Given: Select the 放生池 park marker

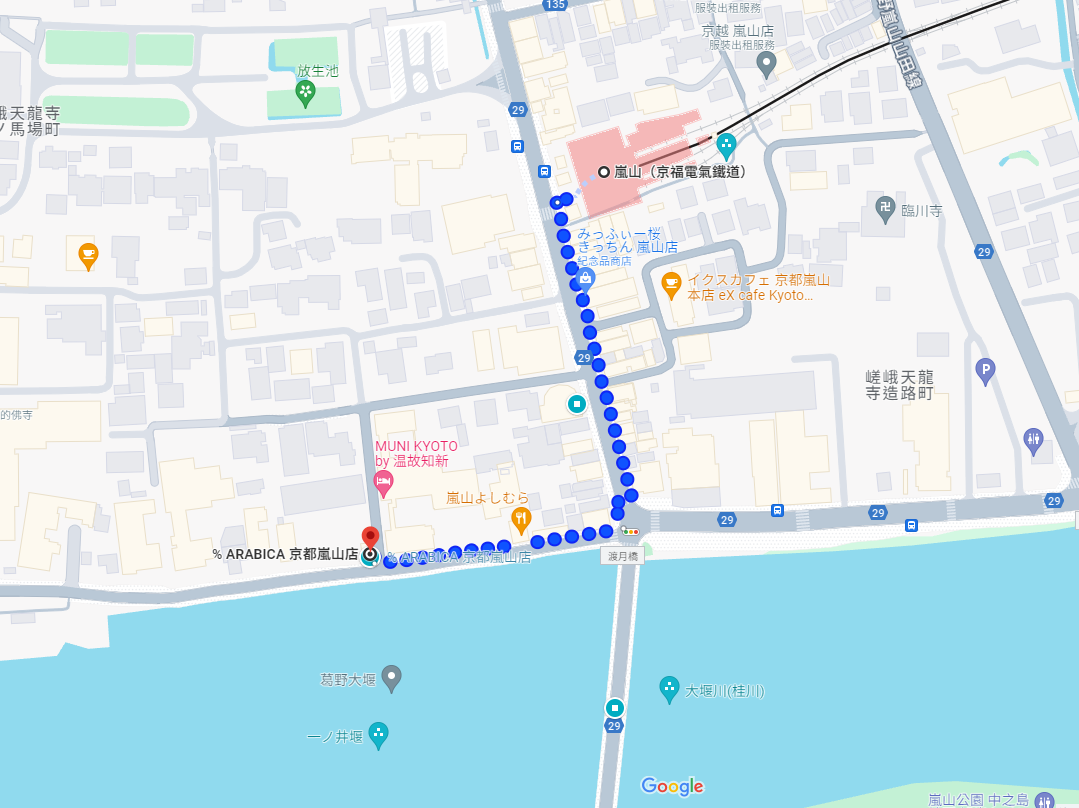Looking at the screenshot, I should tap(305, 94).
